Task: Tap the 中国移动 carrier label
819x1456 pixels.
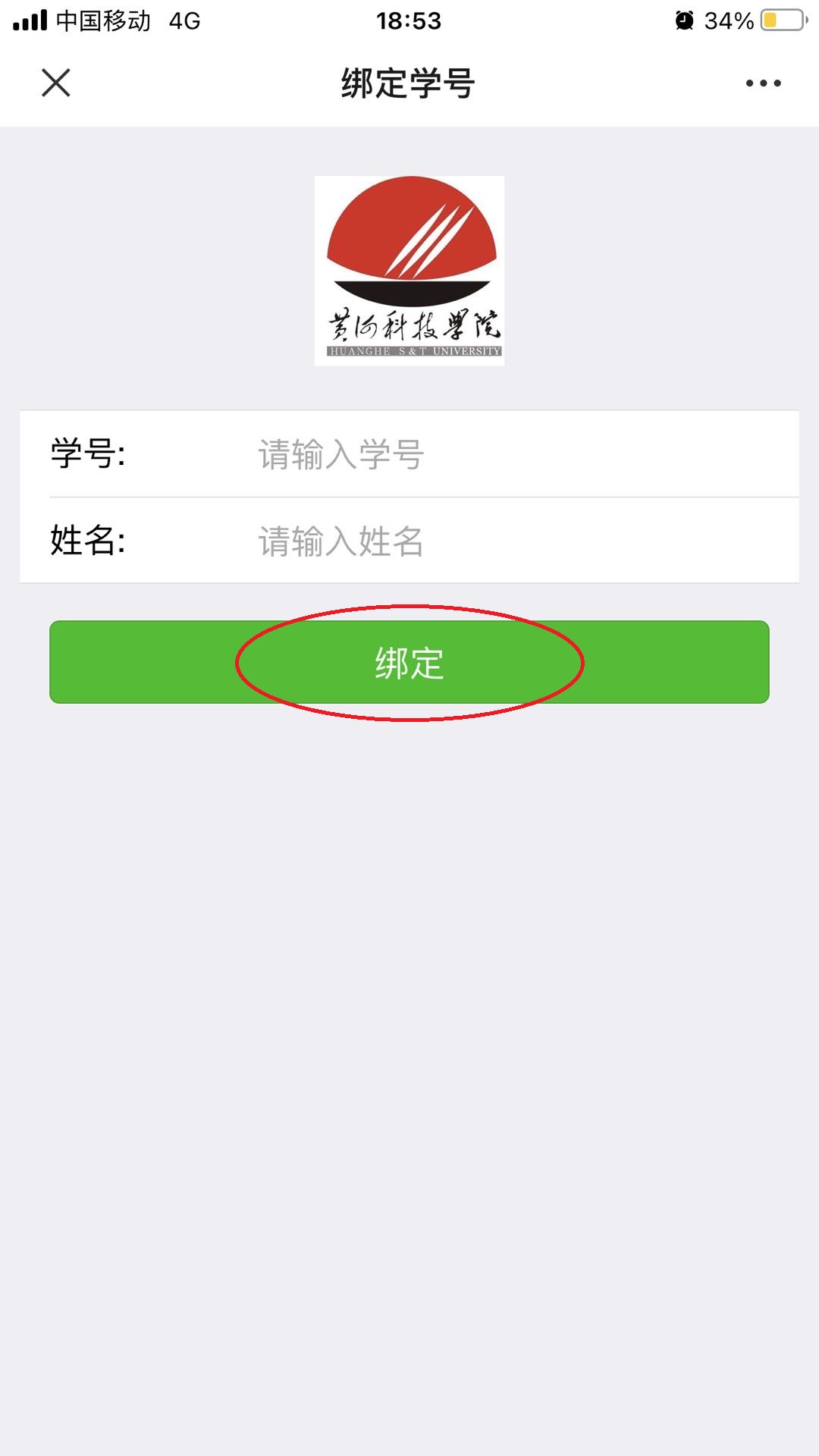Action: [102, 20]
